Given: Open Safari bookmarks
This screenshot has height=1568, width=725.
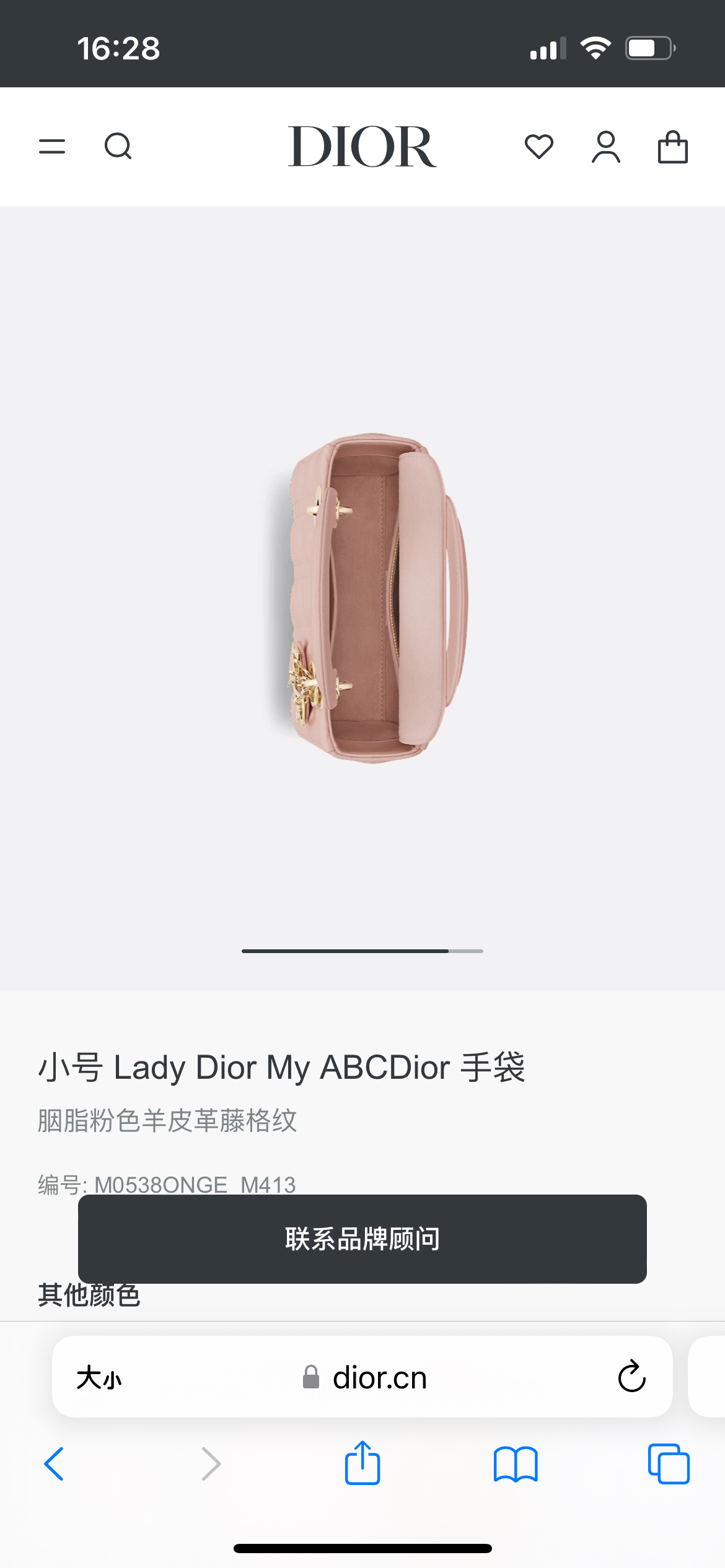Looking at the screenshot, I should coord(516,1464).
